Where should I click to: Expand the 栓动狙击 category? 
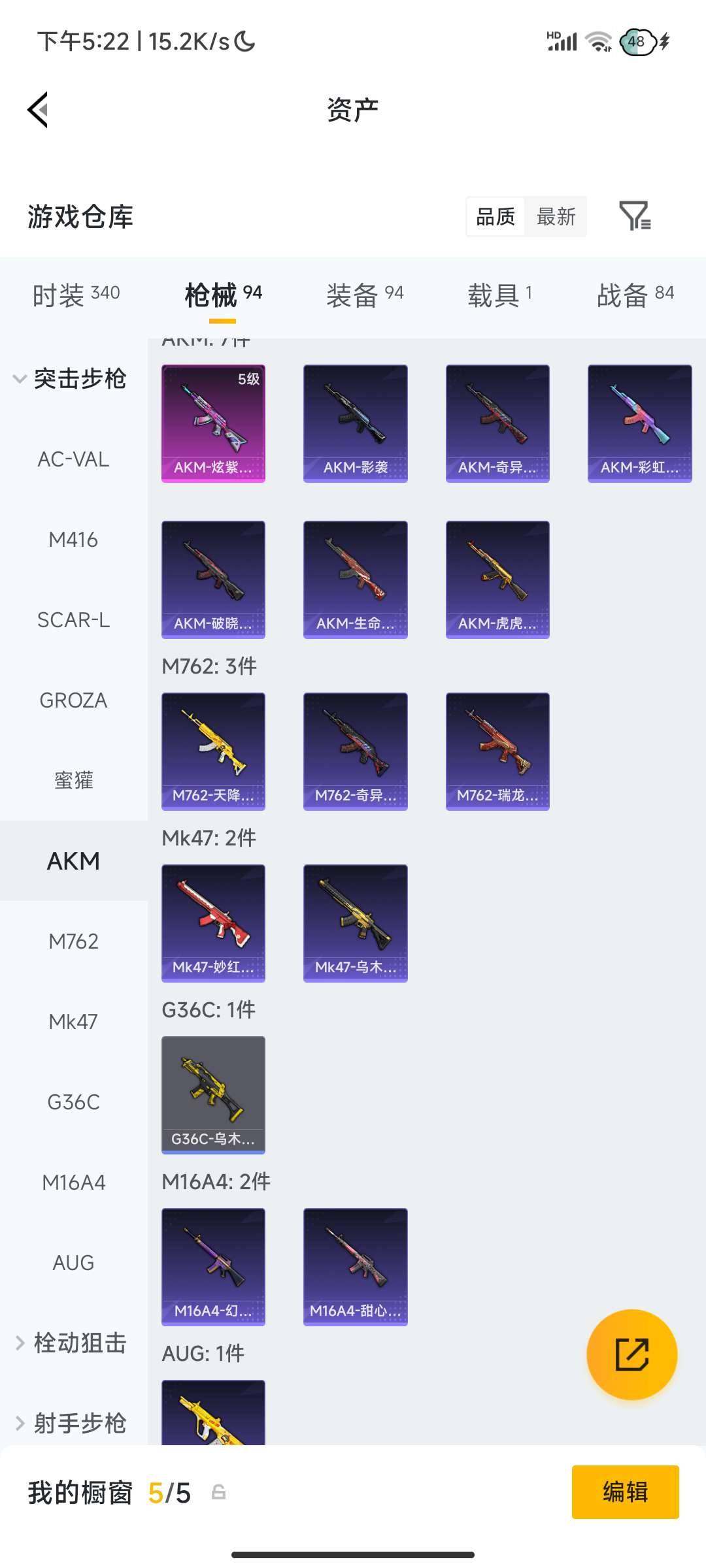[x=72, y=1343]
